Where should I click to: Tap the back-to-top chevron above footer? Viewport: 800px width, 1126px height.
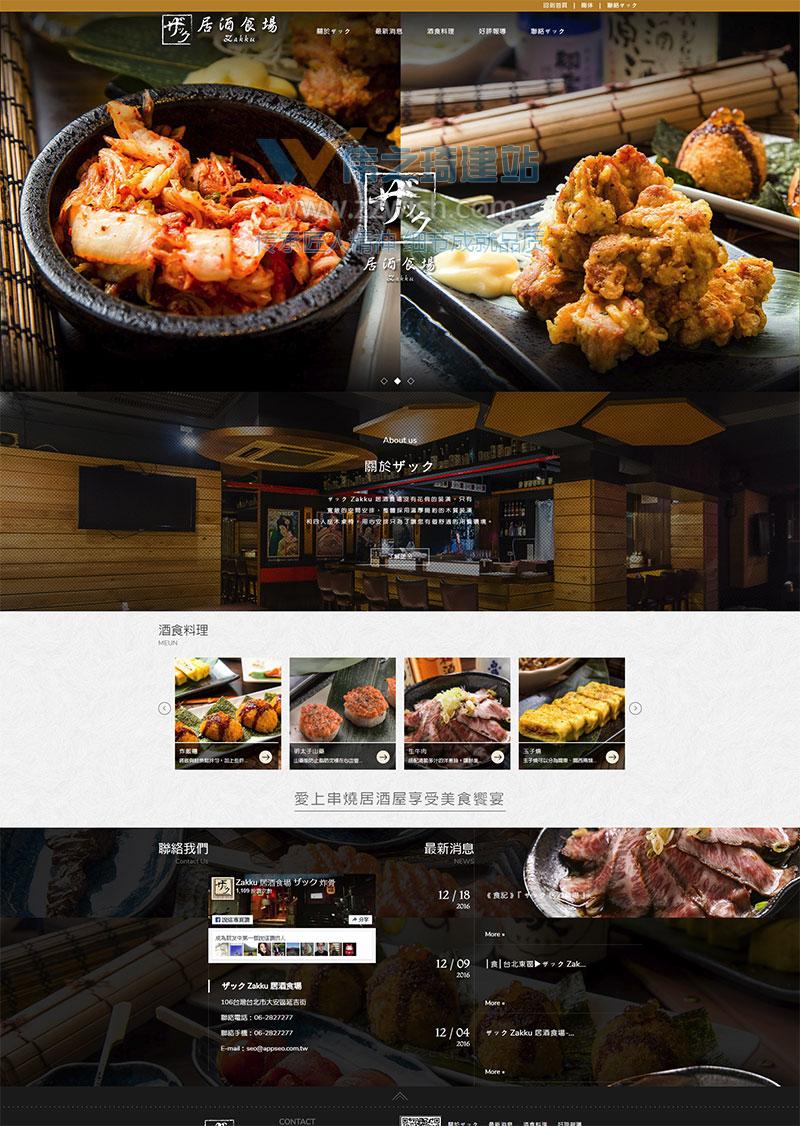tap(399, 1097)
